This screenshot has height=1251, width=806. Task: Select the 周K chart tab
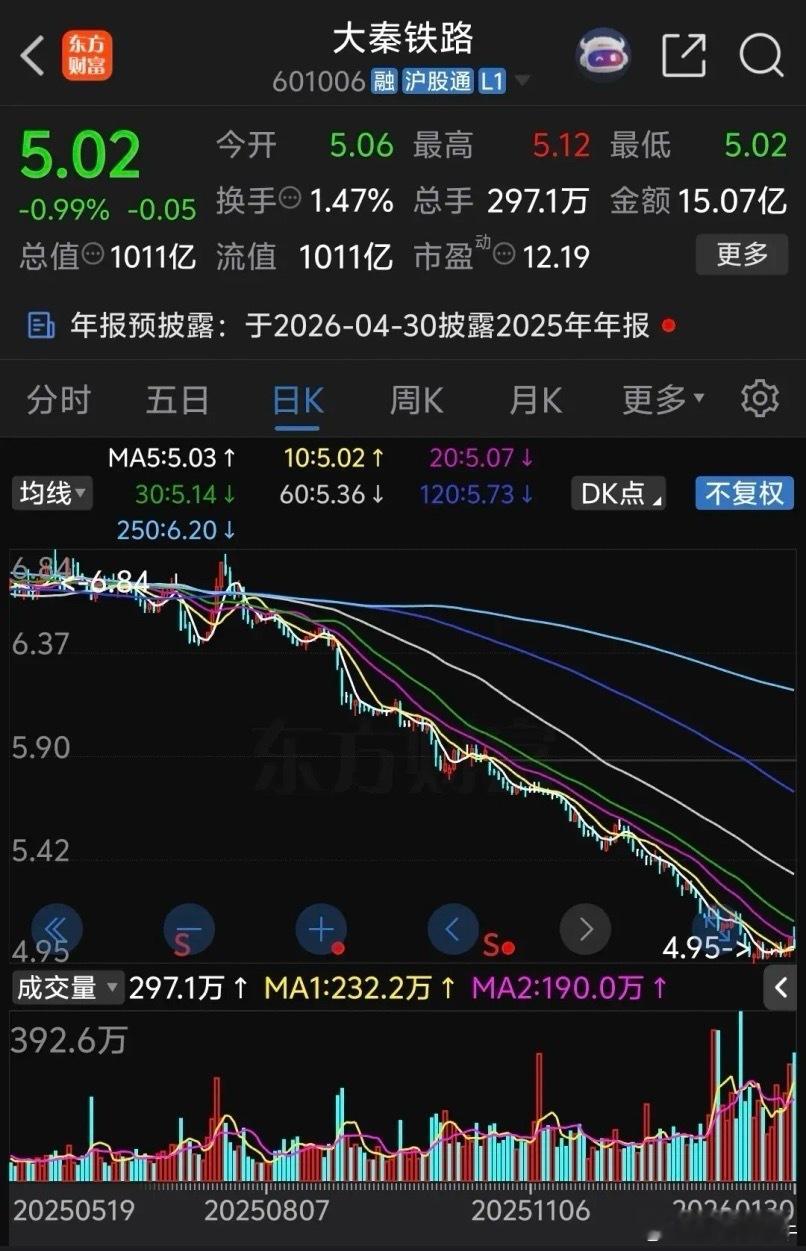point(416,400)
